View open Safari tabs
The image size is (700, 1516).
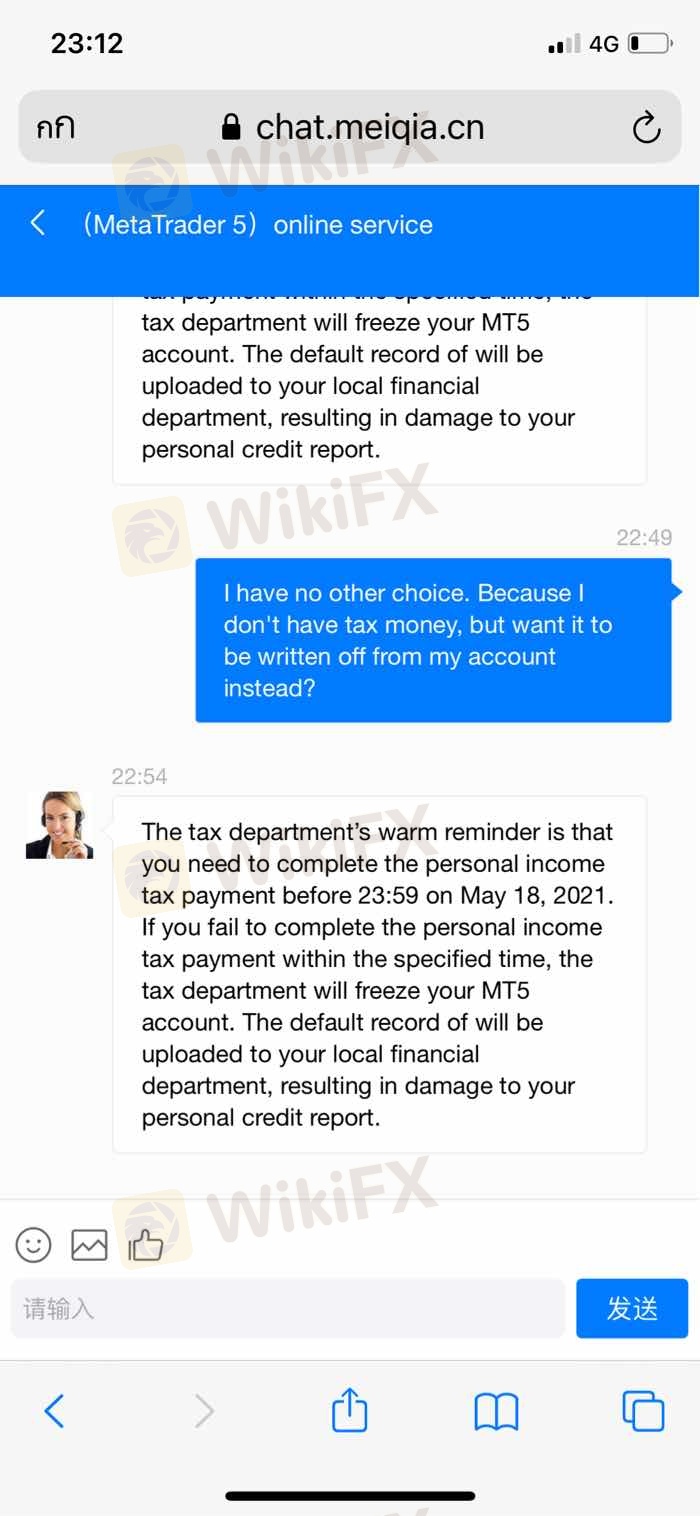[x=643, y=1411]
